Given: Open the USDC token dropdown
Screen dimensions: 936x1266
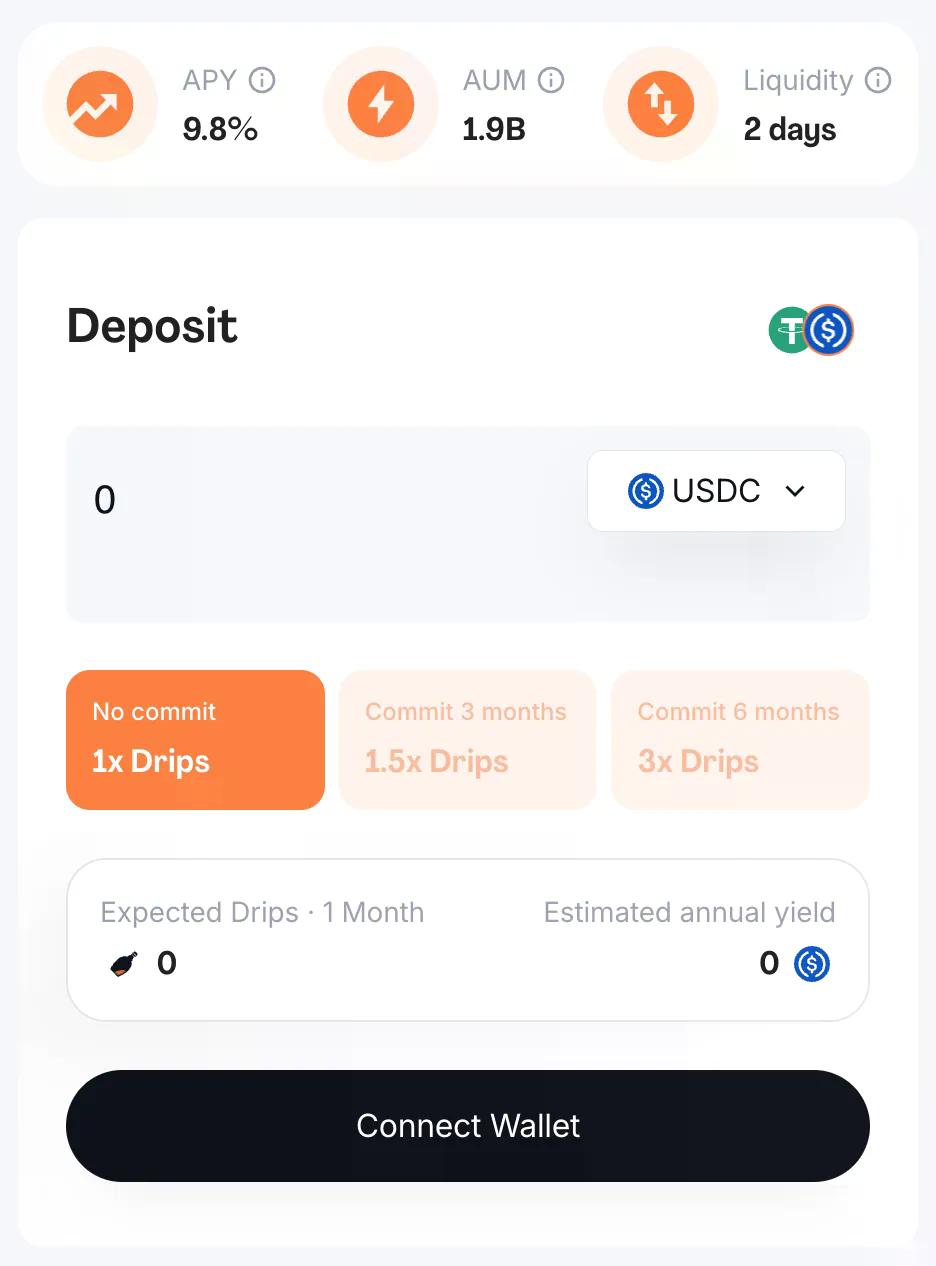Looking at the screenshot, I should 716,490.
